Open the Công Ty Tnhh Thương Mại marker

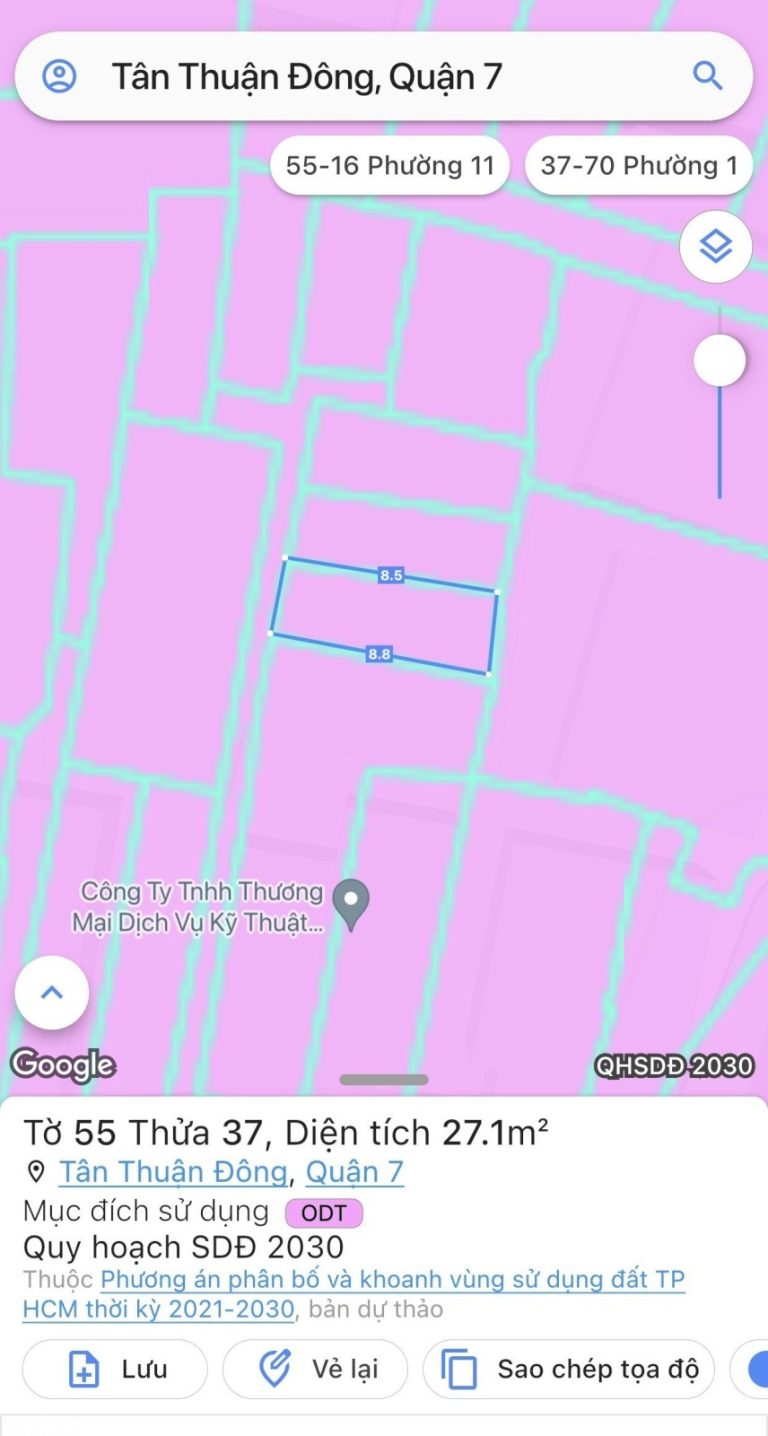351,903
